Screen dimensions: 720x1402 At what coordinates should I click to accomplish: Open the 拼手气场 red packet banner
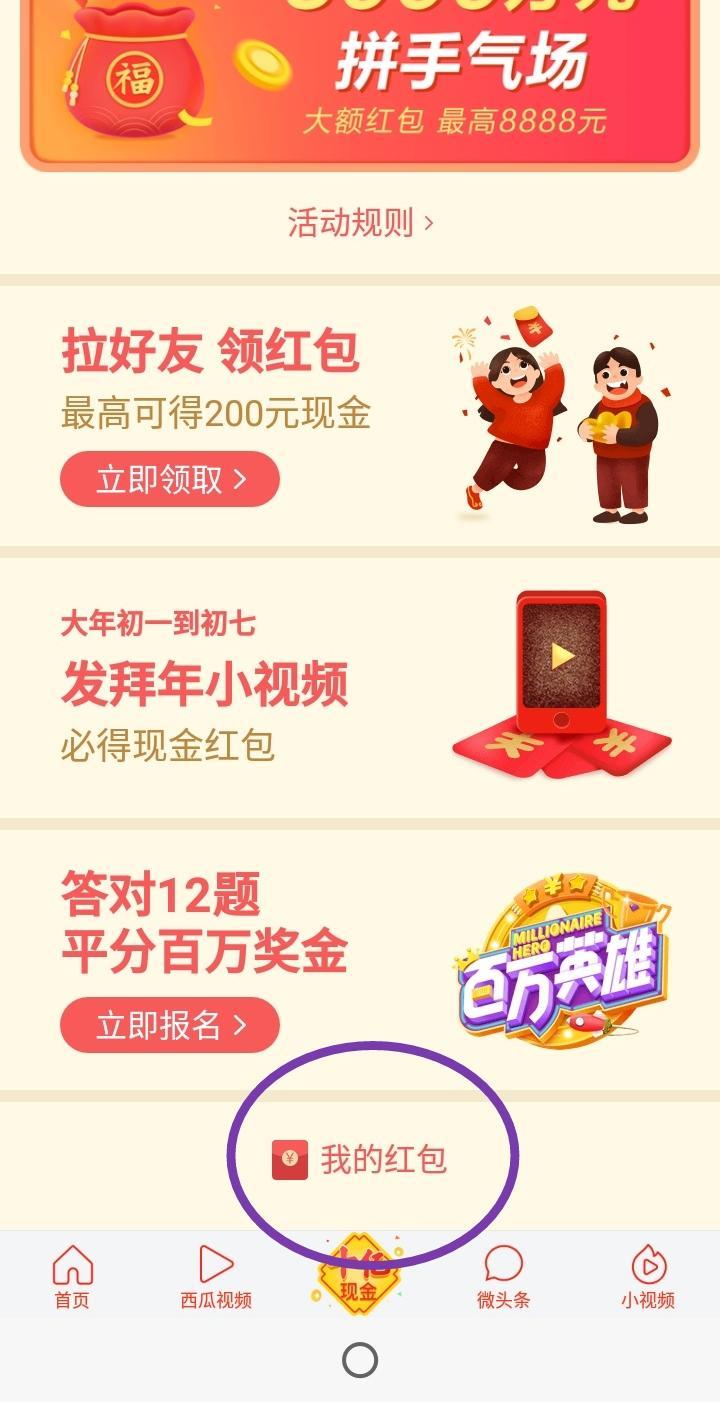coord(360,80)
